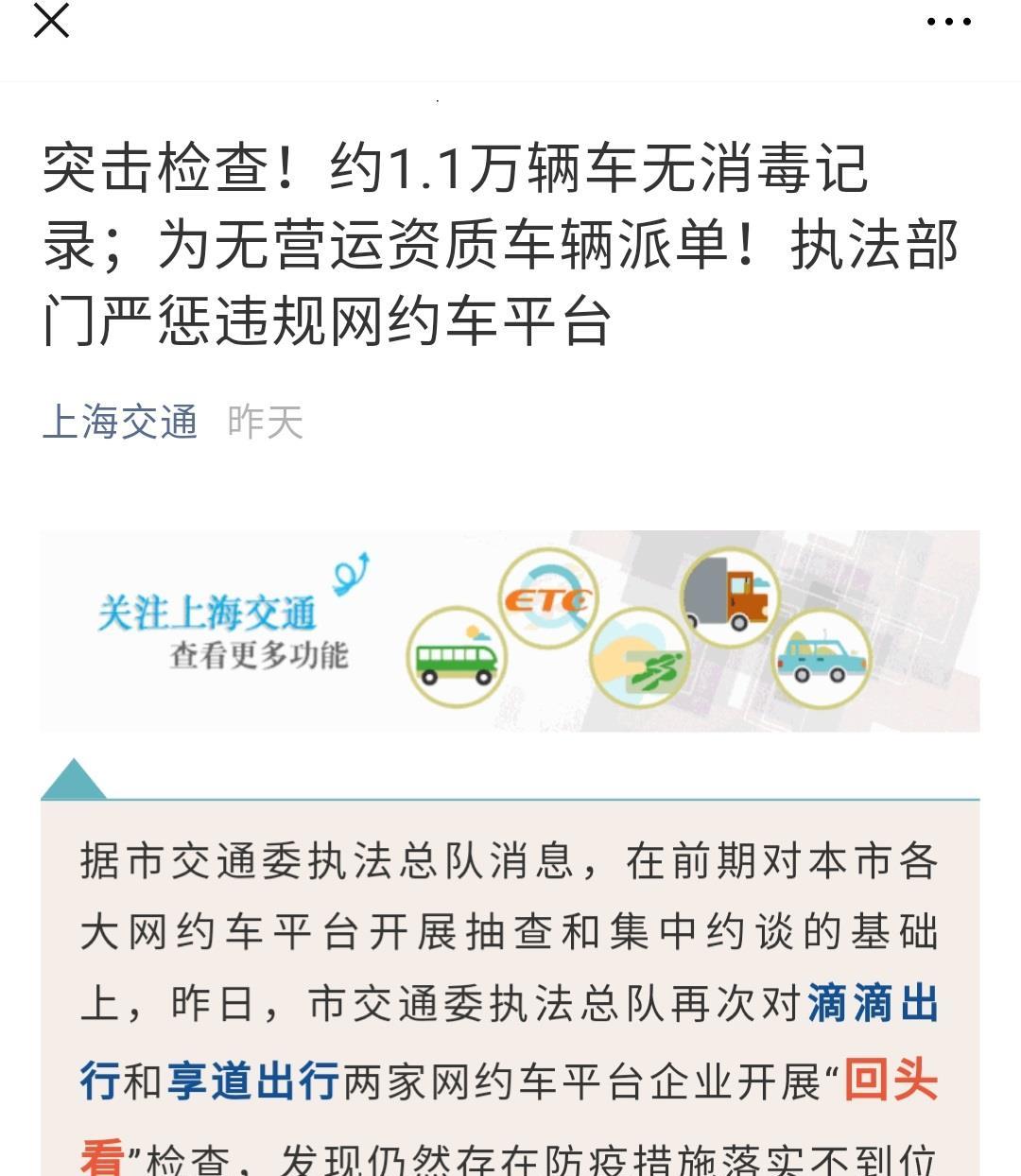Open the 上海交通 account page
The width and height of the screenshot is (1021, 1176).
tap(120, 422)
